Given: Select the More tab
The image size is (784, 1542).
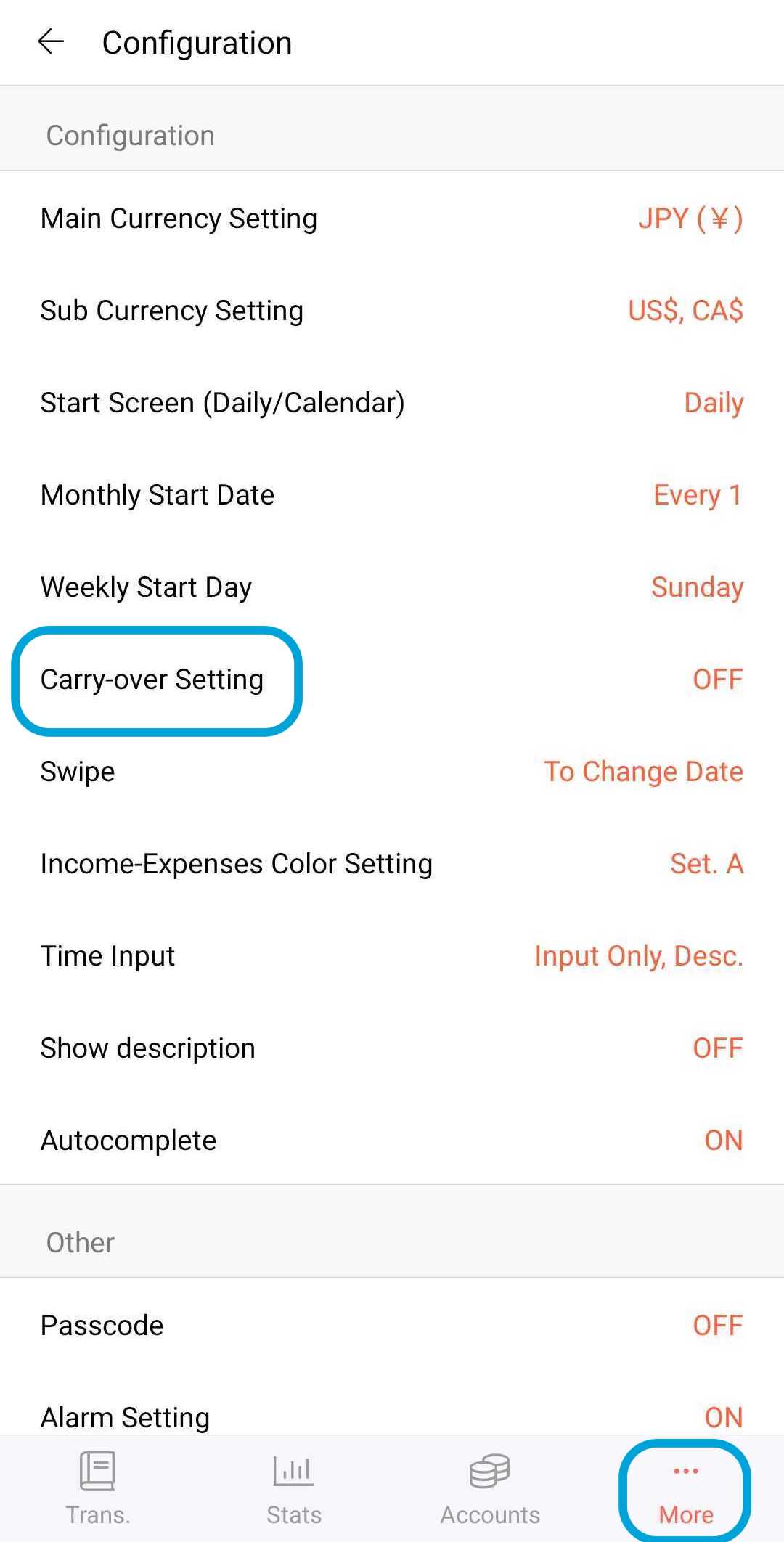Looking at the screenshot, I should coord(685,1490).
